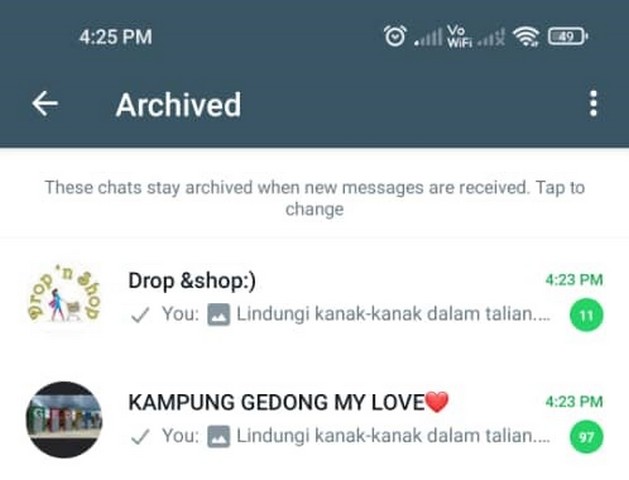Go back from the Archived screen

(45, 104)
